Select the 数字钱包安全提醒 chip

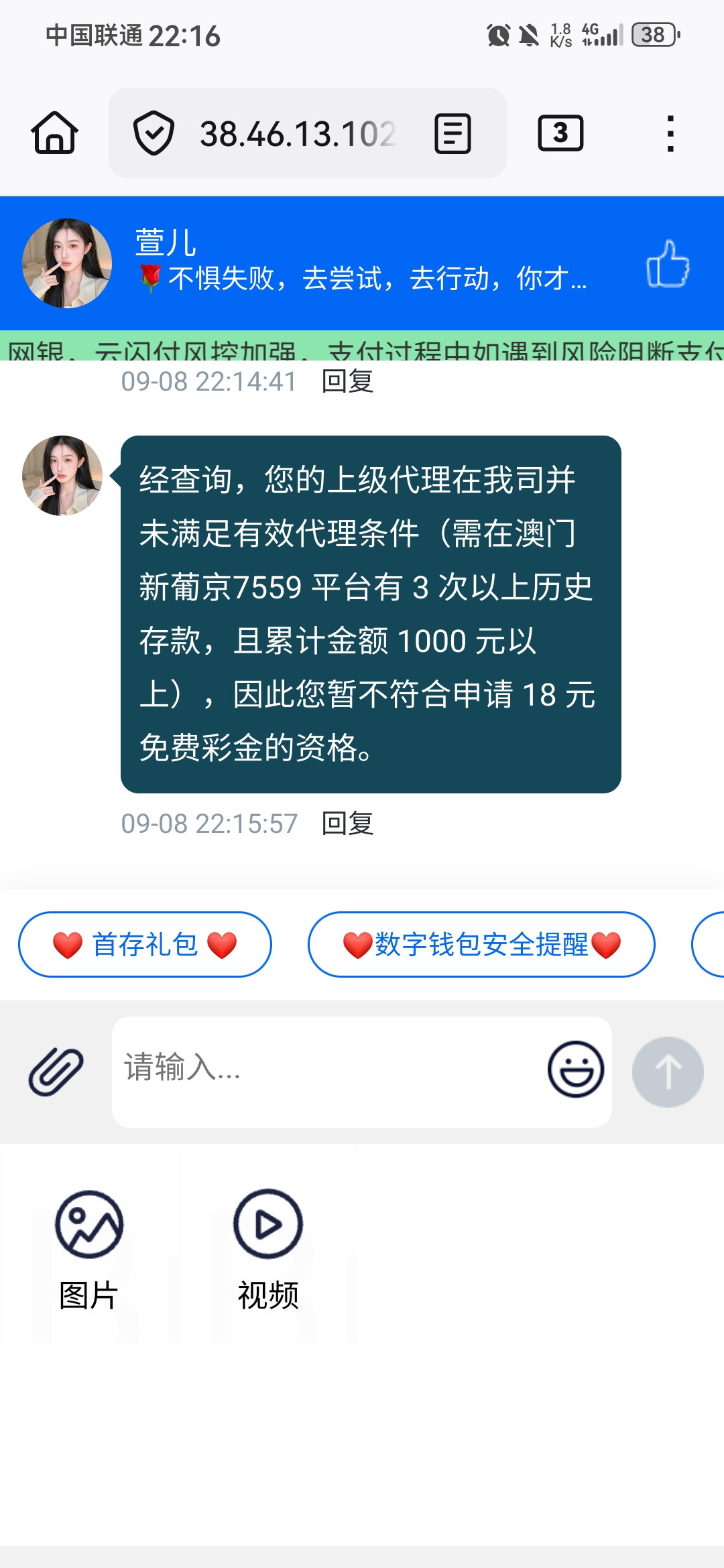pyautogui.click(x=481, y=944)
